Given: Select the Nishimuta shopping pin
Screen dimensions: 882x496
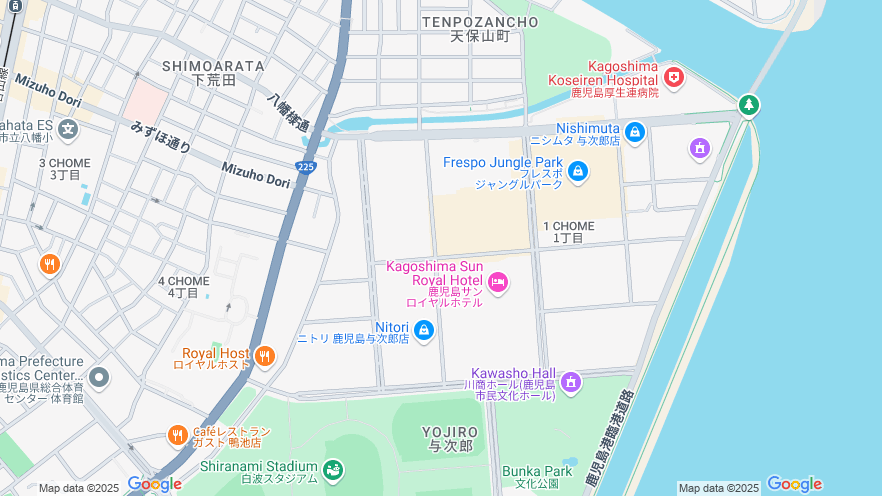Looking at the screenshot, I should [634, 130].
